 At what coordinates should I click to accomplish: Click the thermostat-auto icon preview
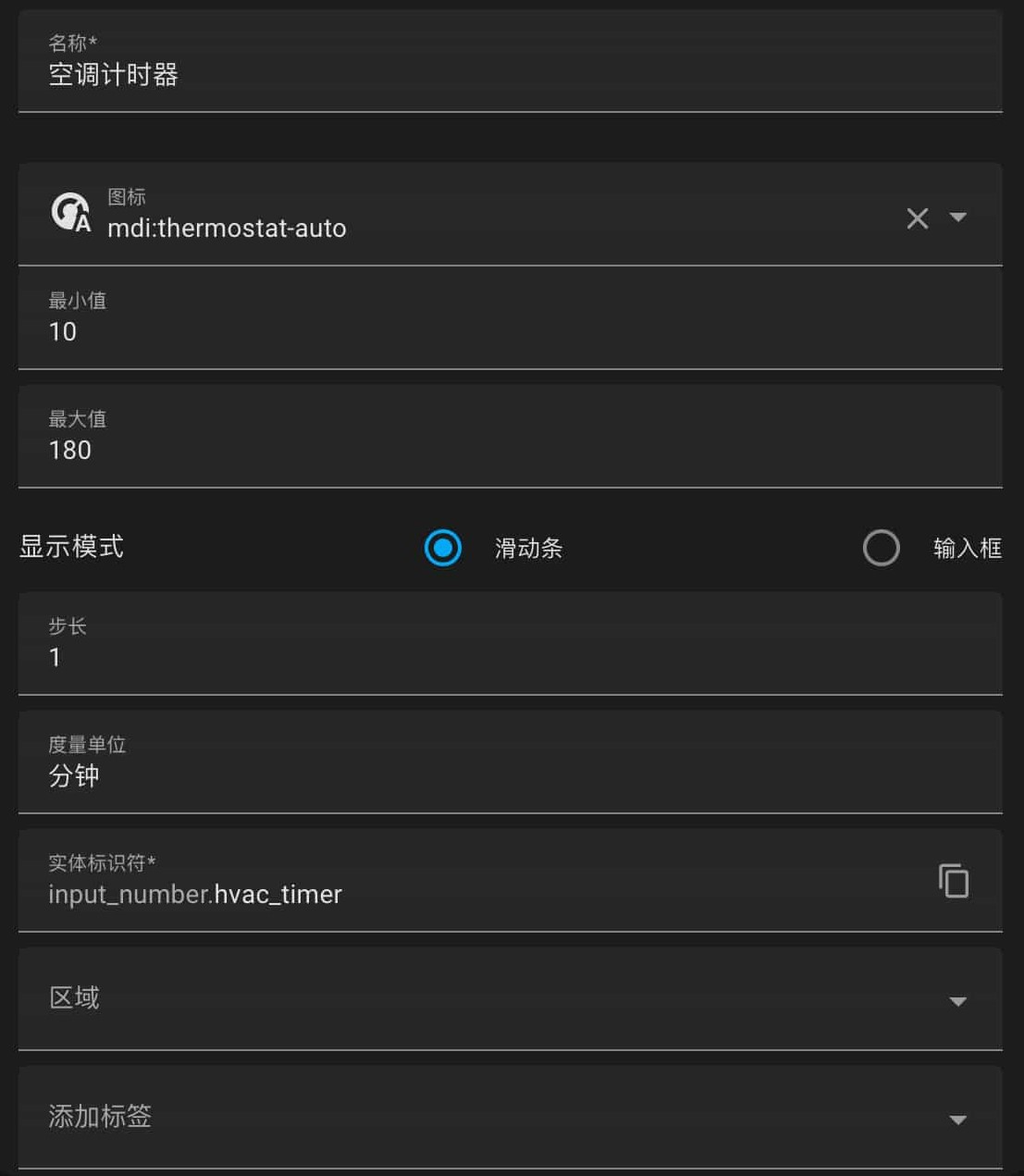(70, 213)
